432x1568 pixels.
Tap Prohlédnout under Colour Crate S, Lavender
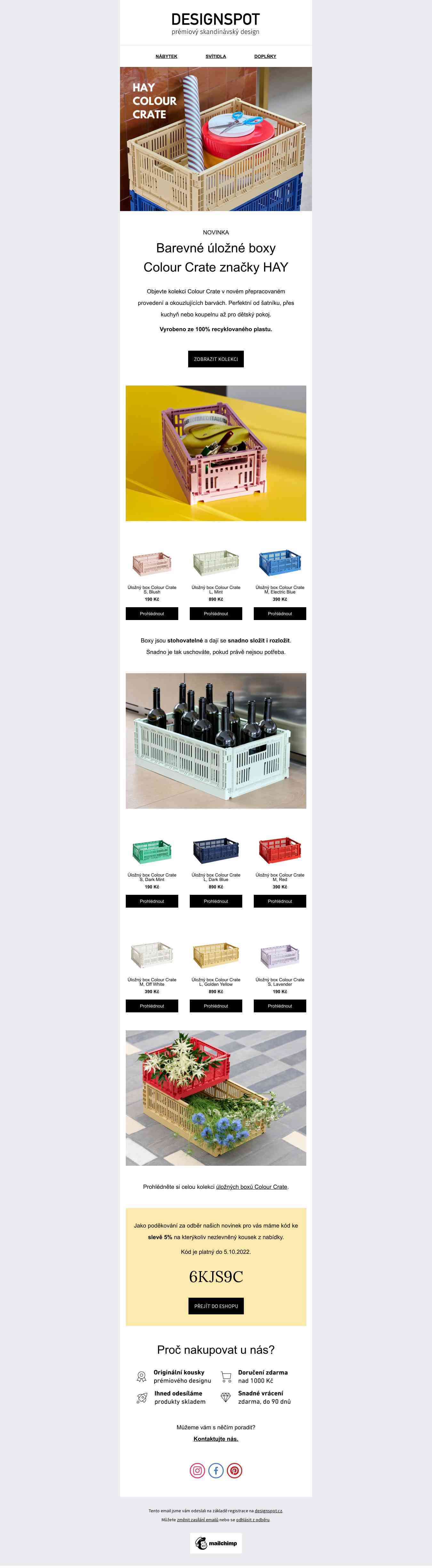point(280,1006)
